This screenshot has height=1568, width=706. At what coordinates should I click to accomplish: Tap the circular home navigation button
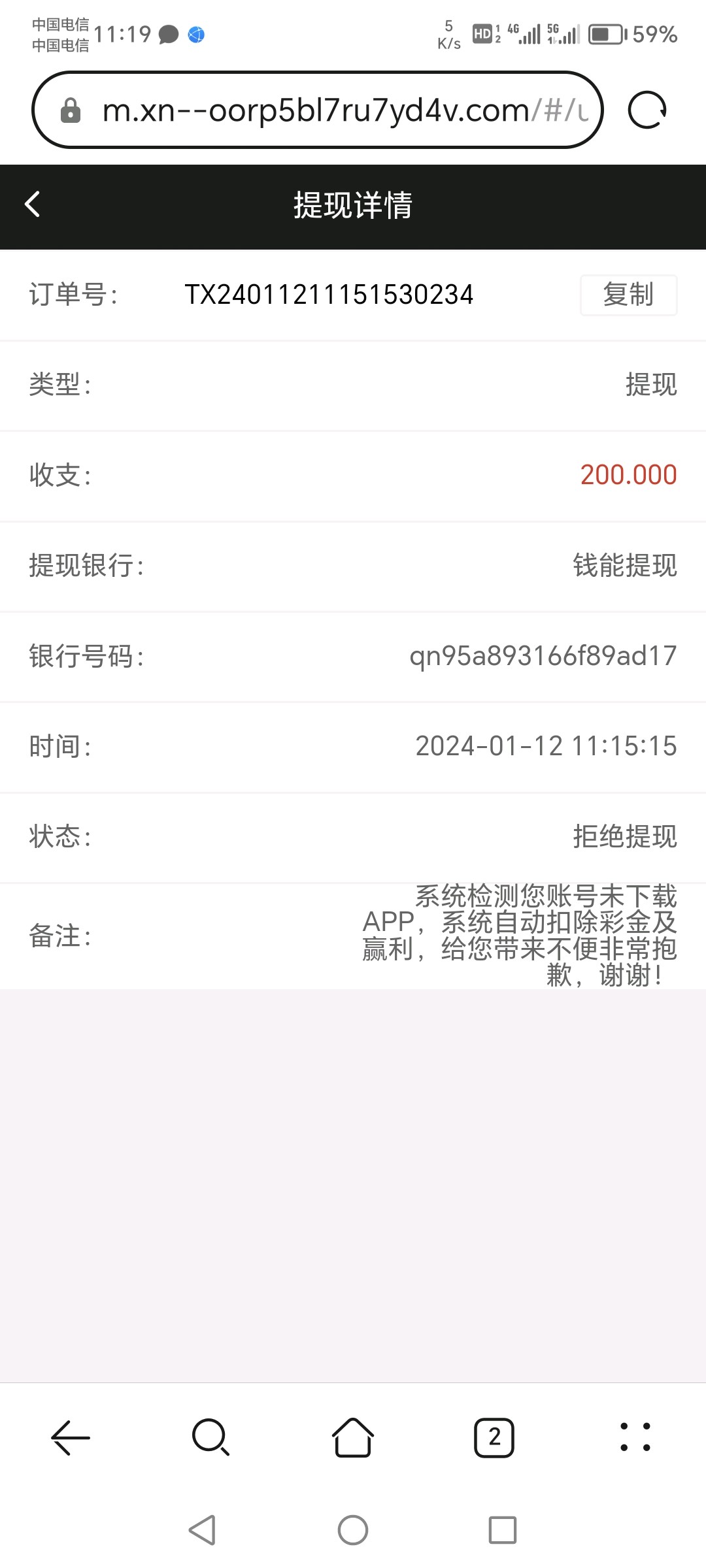point(352,1529)
